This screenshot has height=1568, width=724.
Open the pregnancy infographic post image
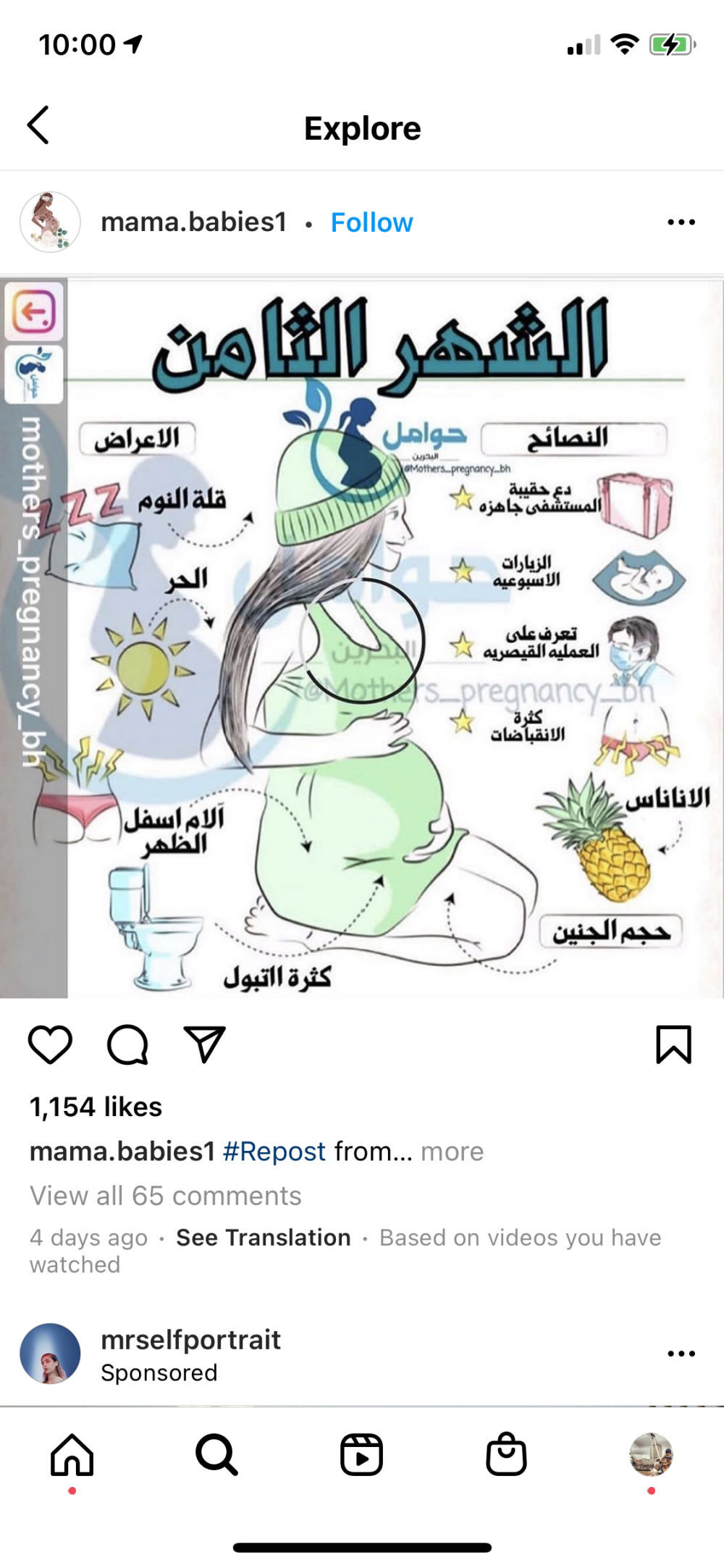pyautogui.click(x=362, y=637)
